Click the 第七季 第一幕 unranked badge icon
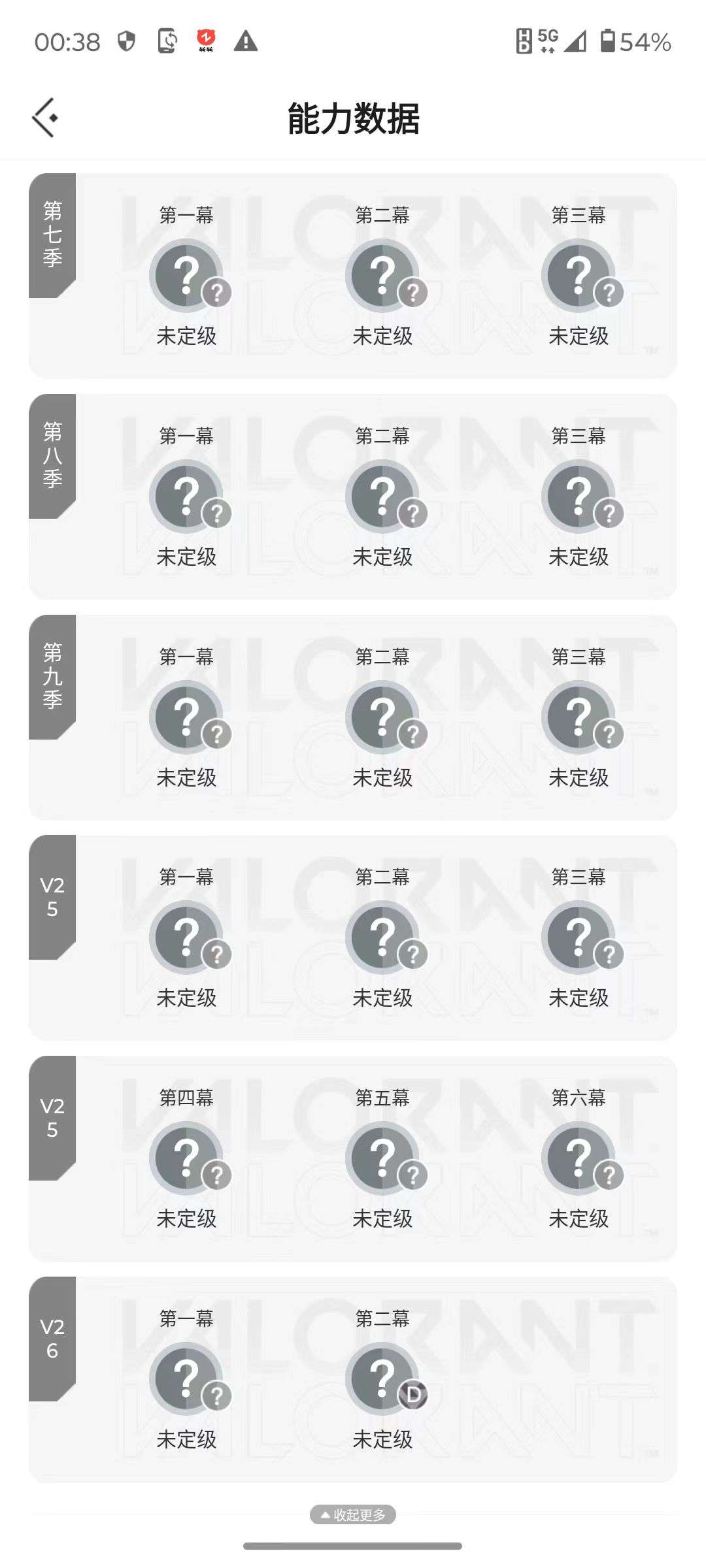The width and height of the screenshot is (706, 1568). click(188, 271)
